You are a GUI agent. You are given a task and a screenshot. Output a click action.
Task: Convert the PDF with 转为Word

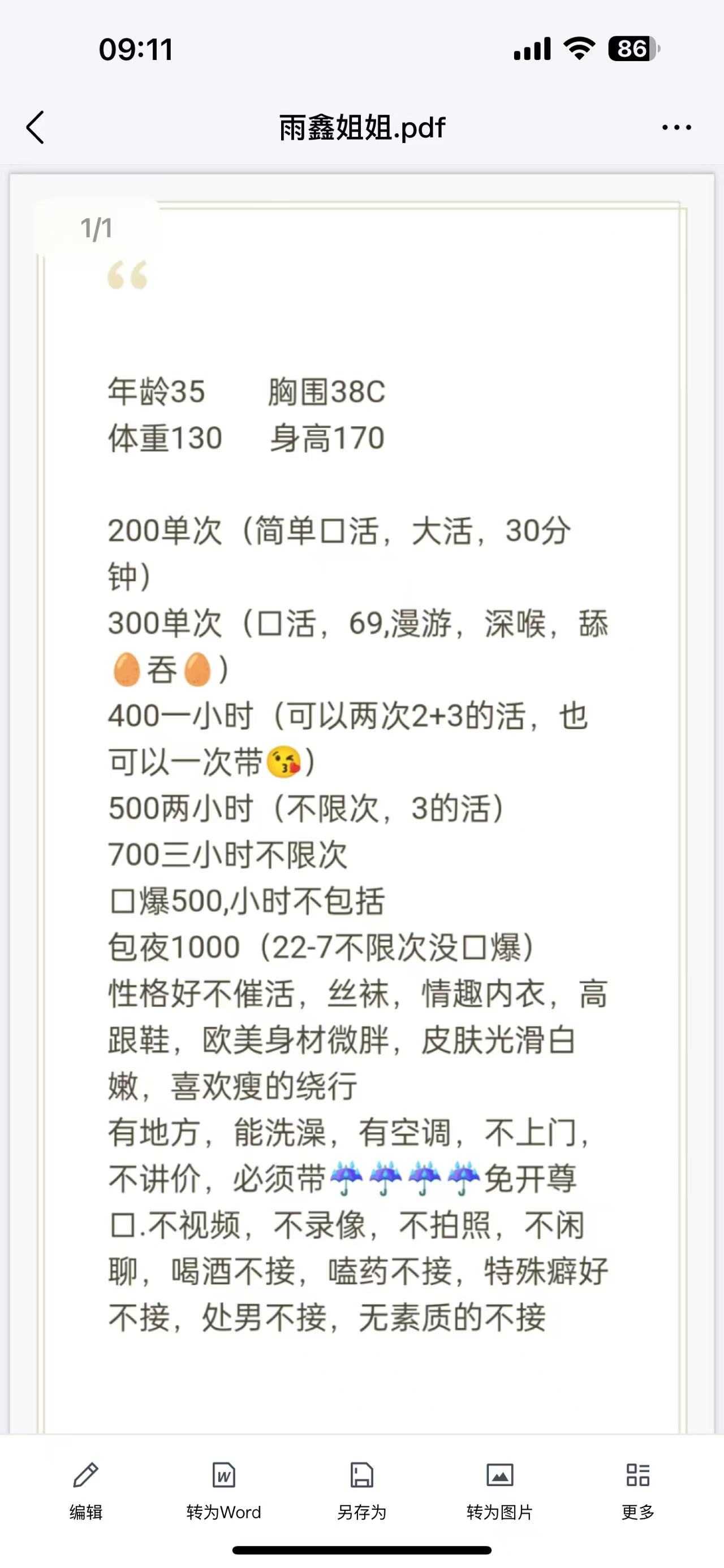click(x=223, y=1490)
